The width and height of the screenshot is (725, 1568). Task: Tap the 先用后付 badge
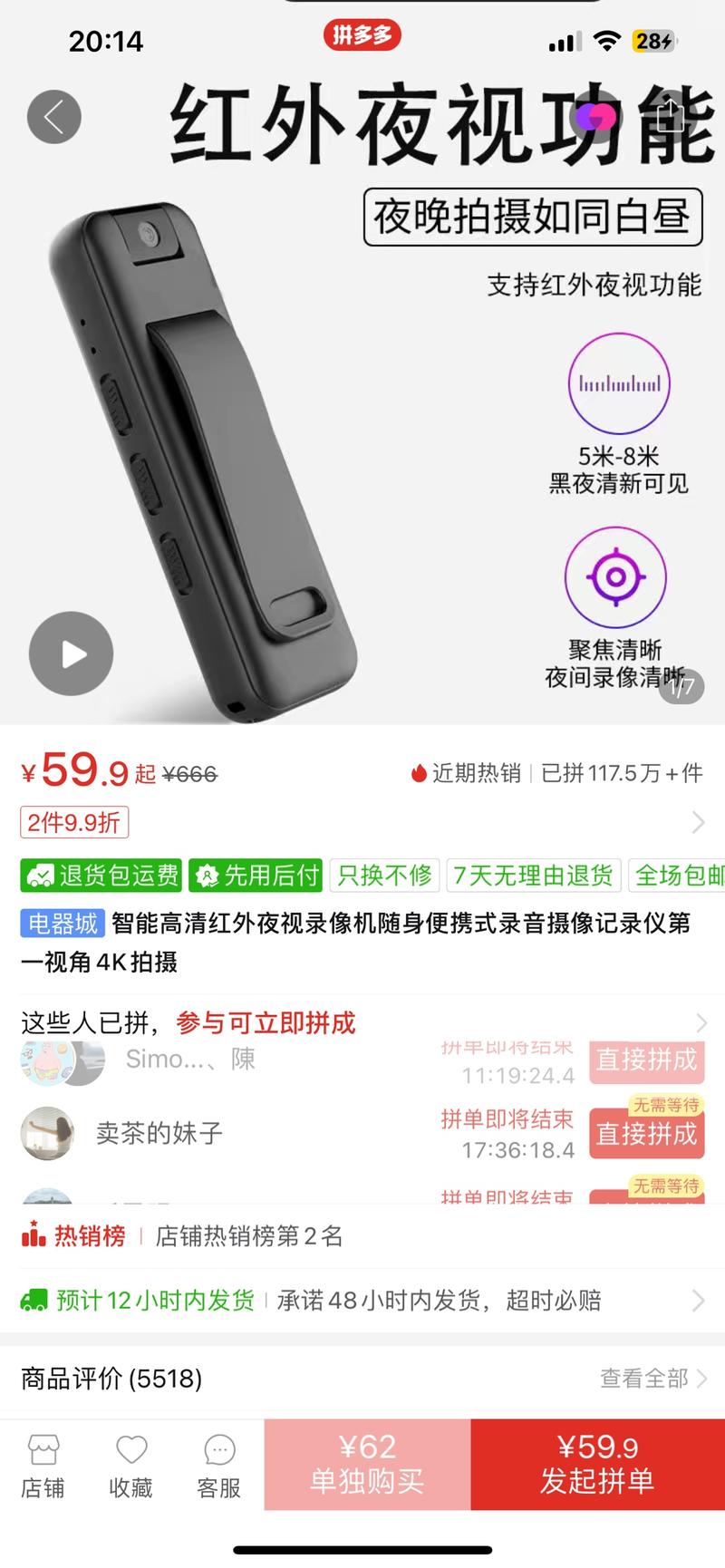click(x=256, y=876)
